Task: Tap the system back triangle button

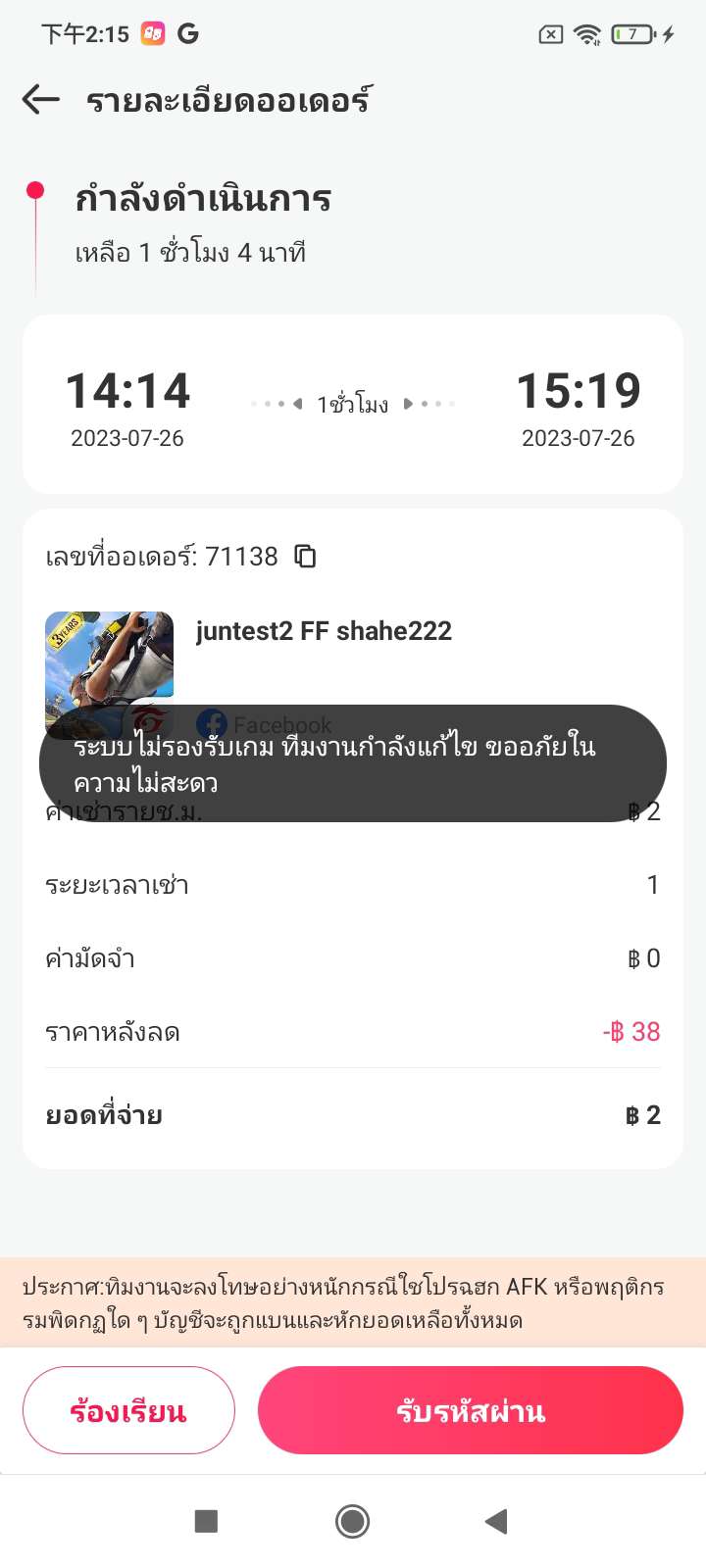Action: tap(496, 1521)
